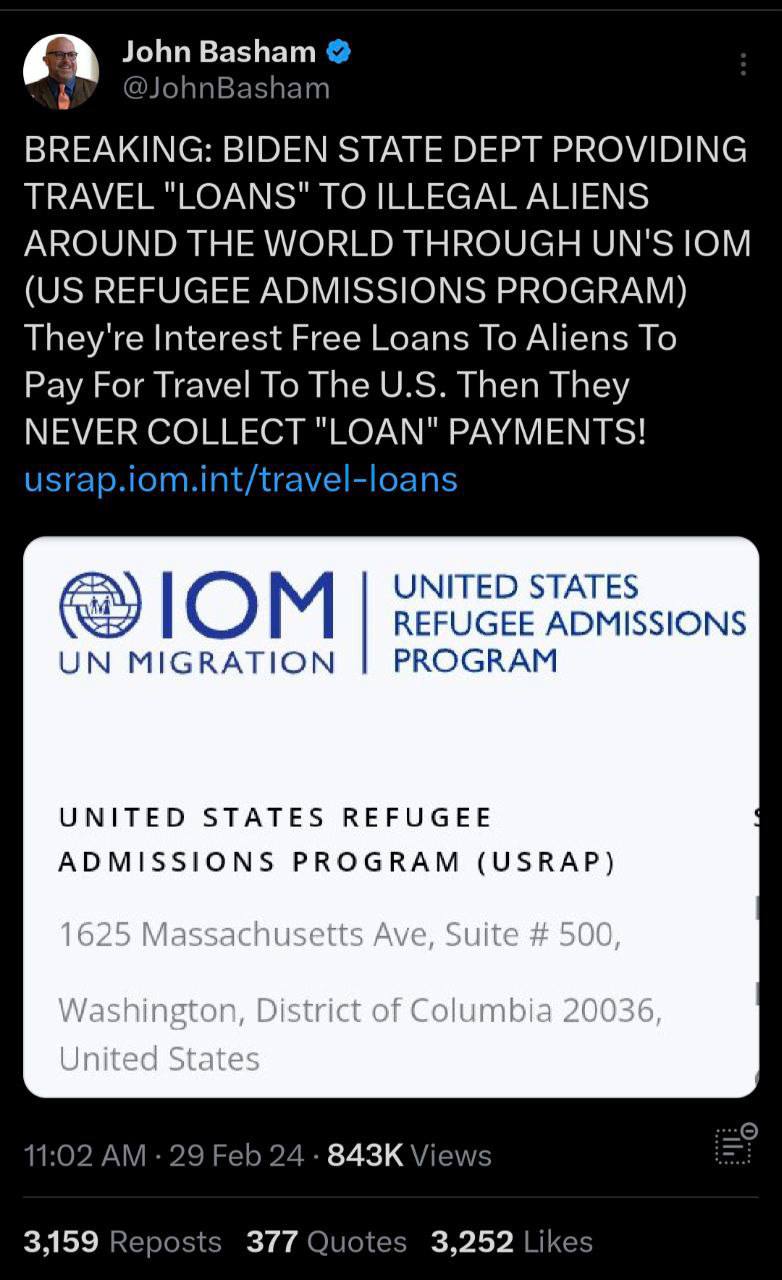Screen dimensions: 782x1280
Task: View the 3,159 Reposts list
Action: point(122,1242)
